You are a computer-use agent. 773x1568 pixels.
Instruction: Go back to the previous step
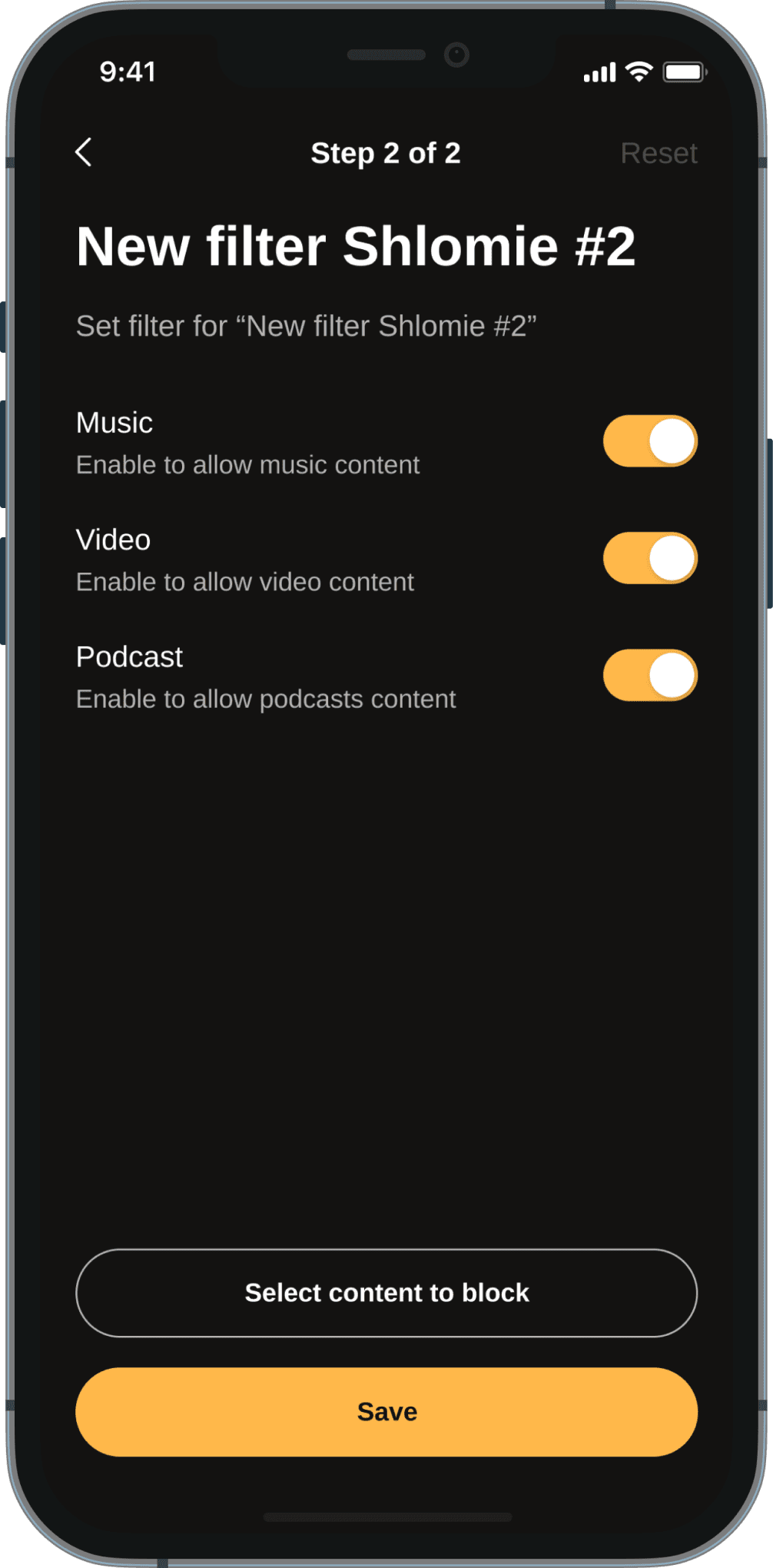(84, 152)
